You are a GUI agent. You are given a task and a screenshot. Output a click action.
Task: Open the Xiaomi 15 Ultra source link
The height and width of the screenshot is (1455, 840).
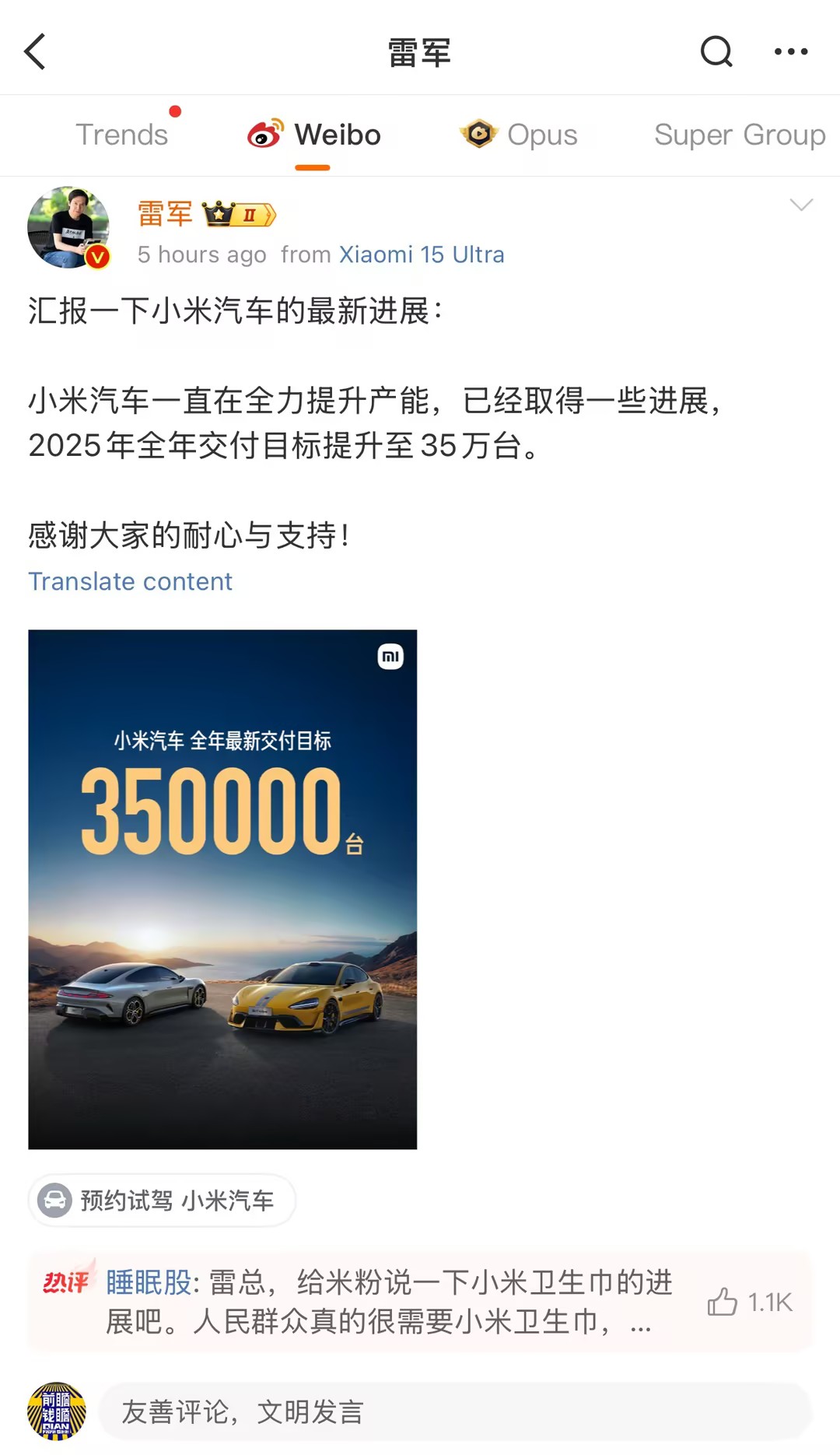[x=422, y=254]
